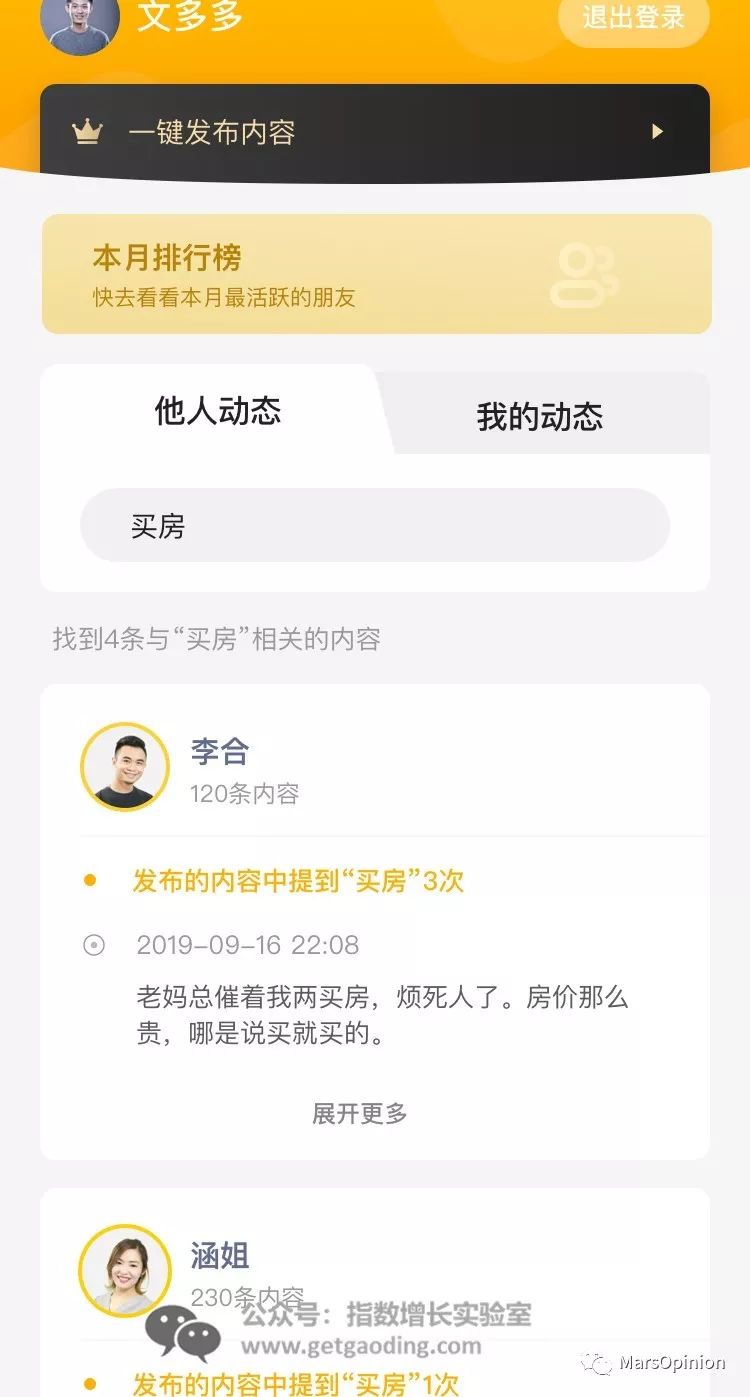Open the 本月排行榜 ranking card
Viewport: 750px width, 1397px height.
click(x=376, y=273)
